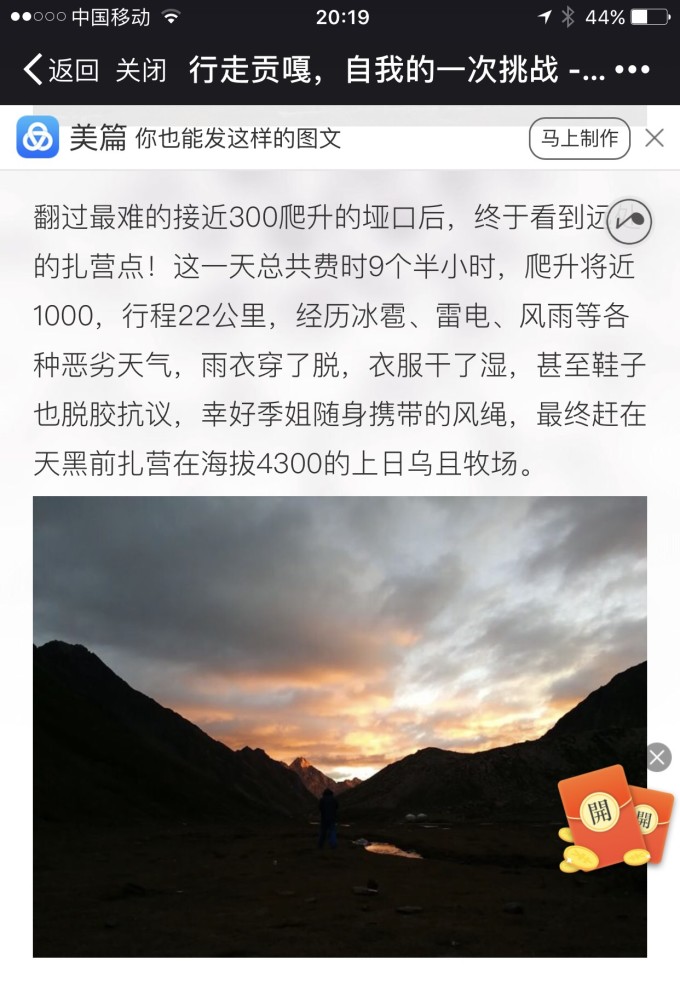
Task: Open the three-dot overflow menu
Action: (632, 71)
